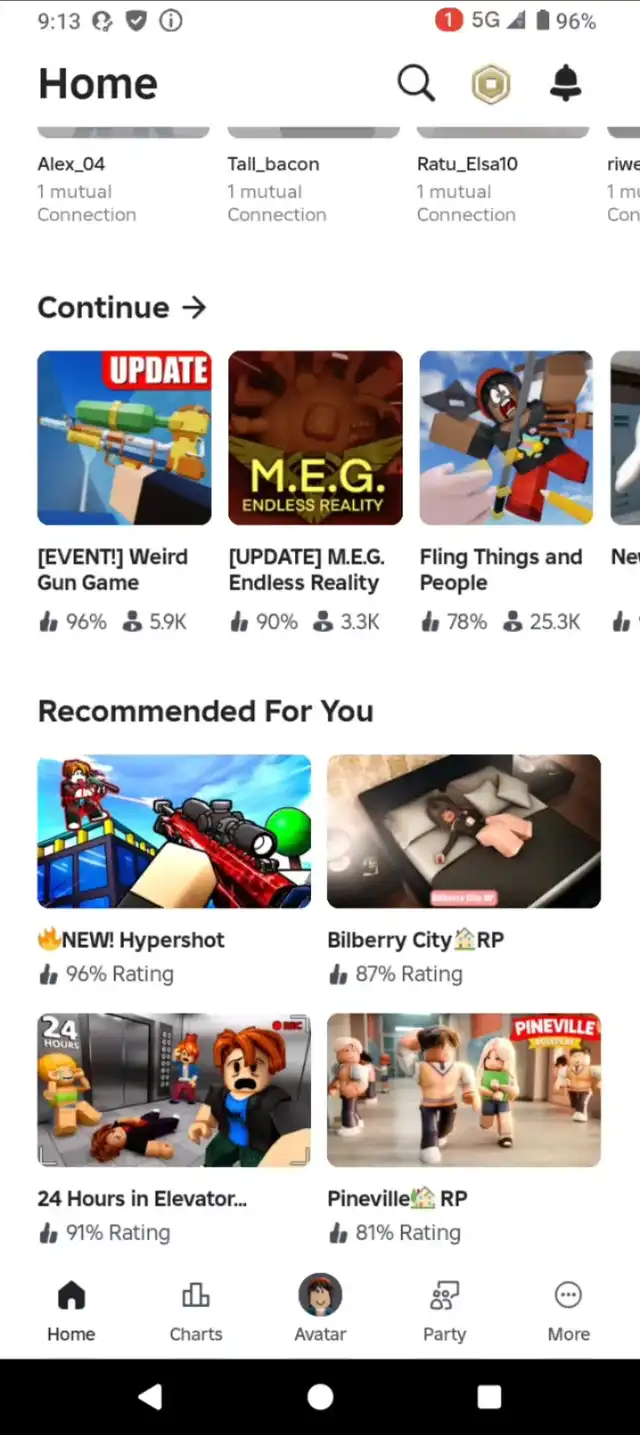Switch to the Charts tab
This screenshot has height=1435, width=640.
196,1310
